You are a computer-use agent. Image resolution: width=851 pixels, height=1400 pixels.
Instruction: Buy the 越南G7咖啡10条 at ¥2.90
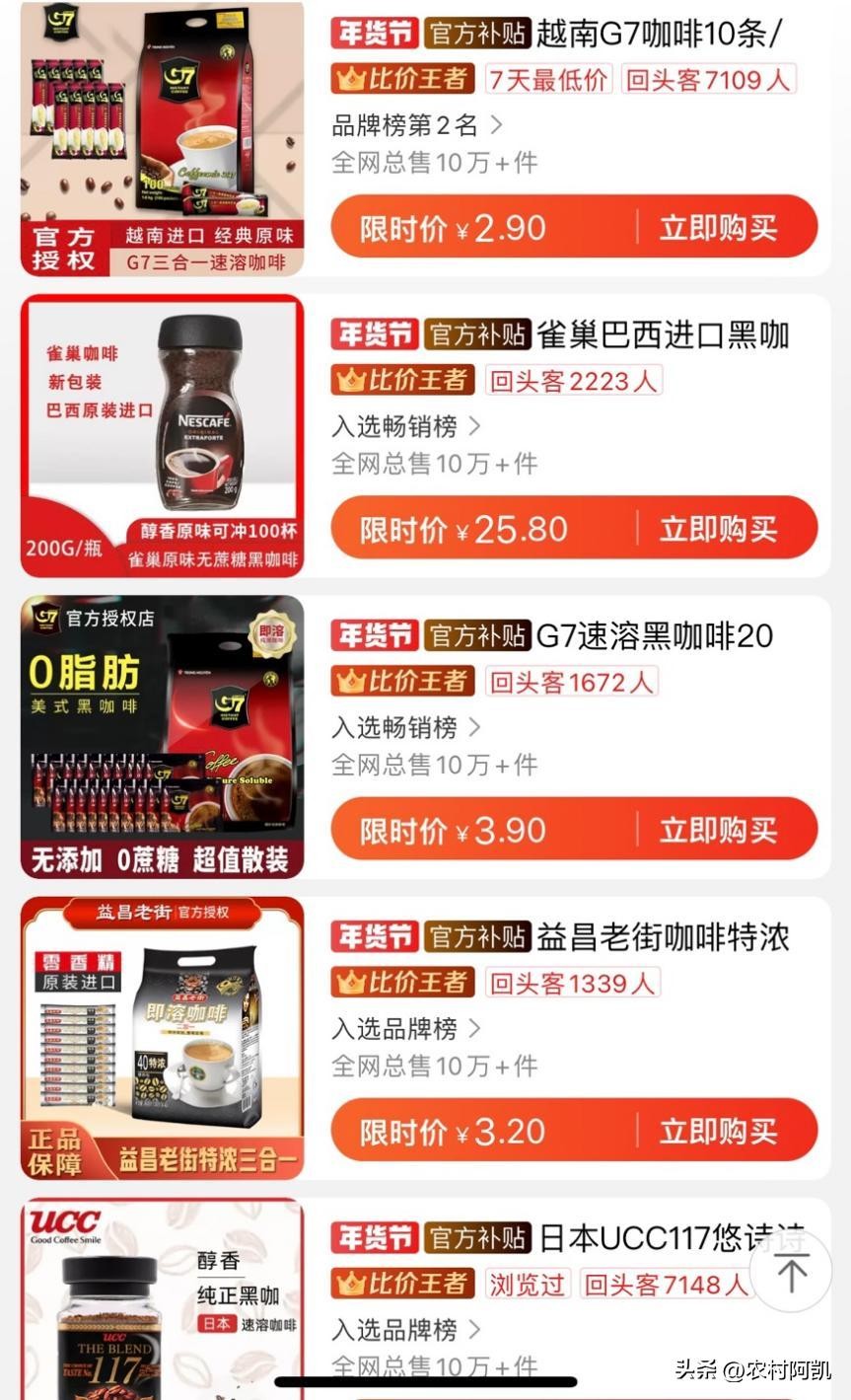718,228
